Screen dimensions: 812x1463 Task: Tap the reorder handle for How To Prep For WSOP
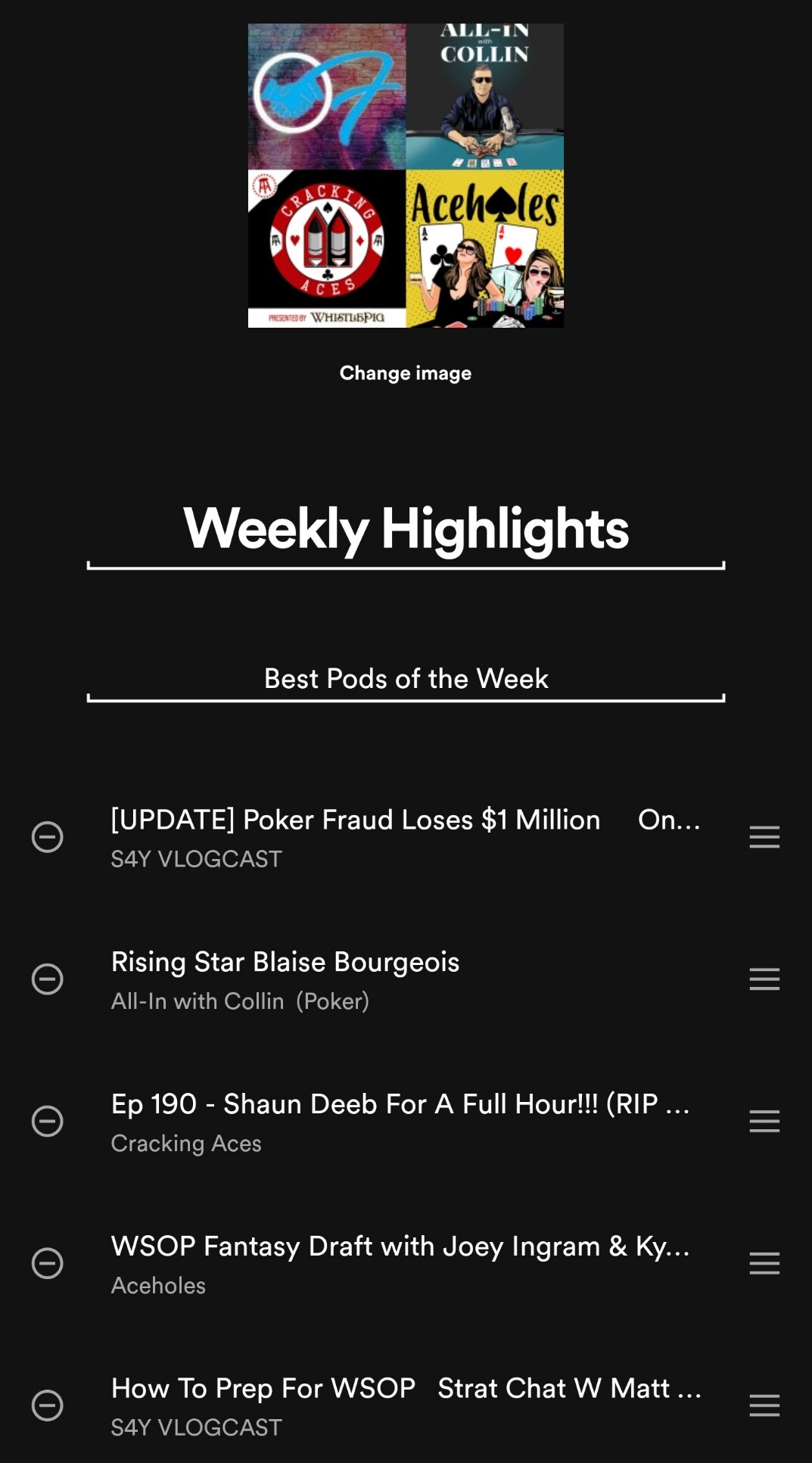click(764, 1405)
